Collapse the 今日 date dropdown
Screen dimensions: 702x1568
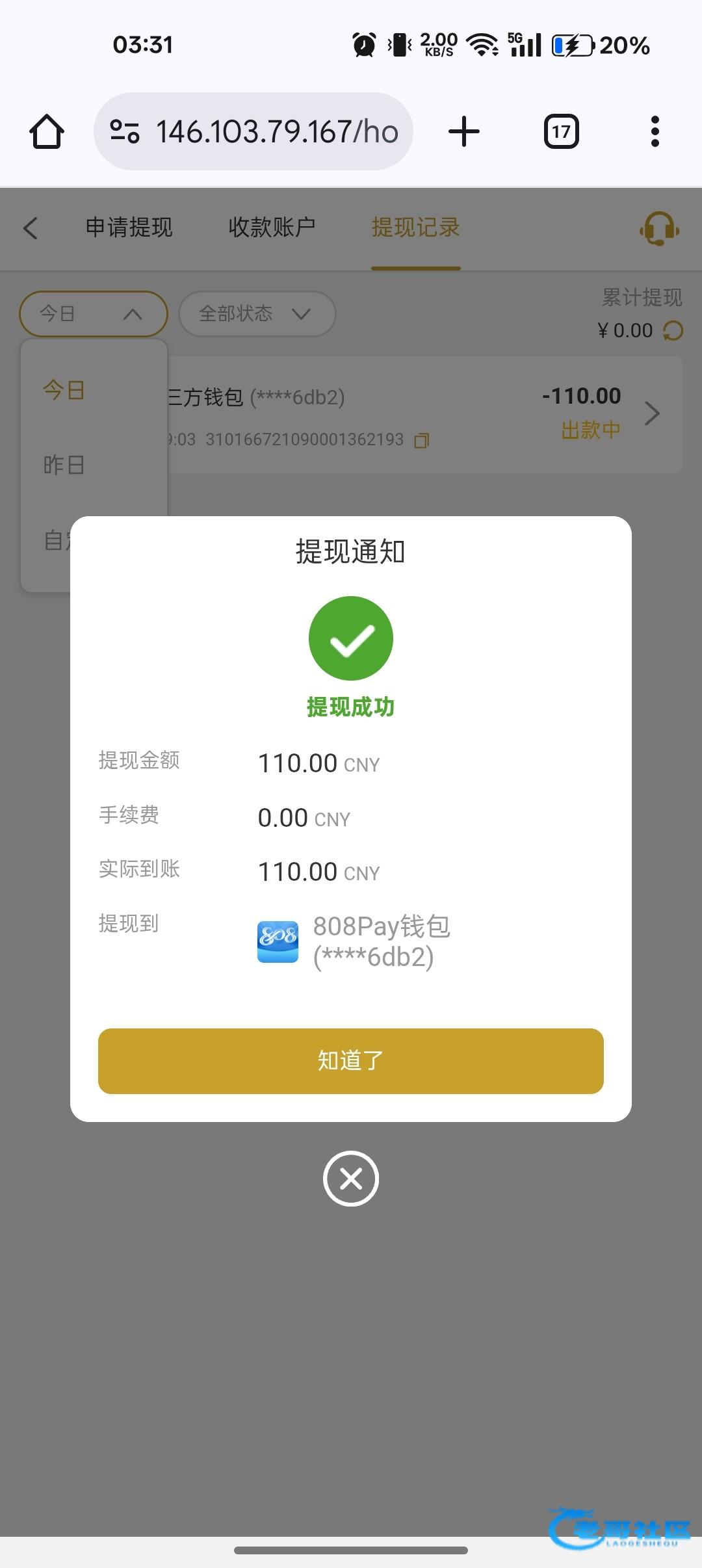click(x=93, y=314)
